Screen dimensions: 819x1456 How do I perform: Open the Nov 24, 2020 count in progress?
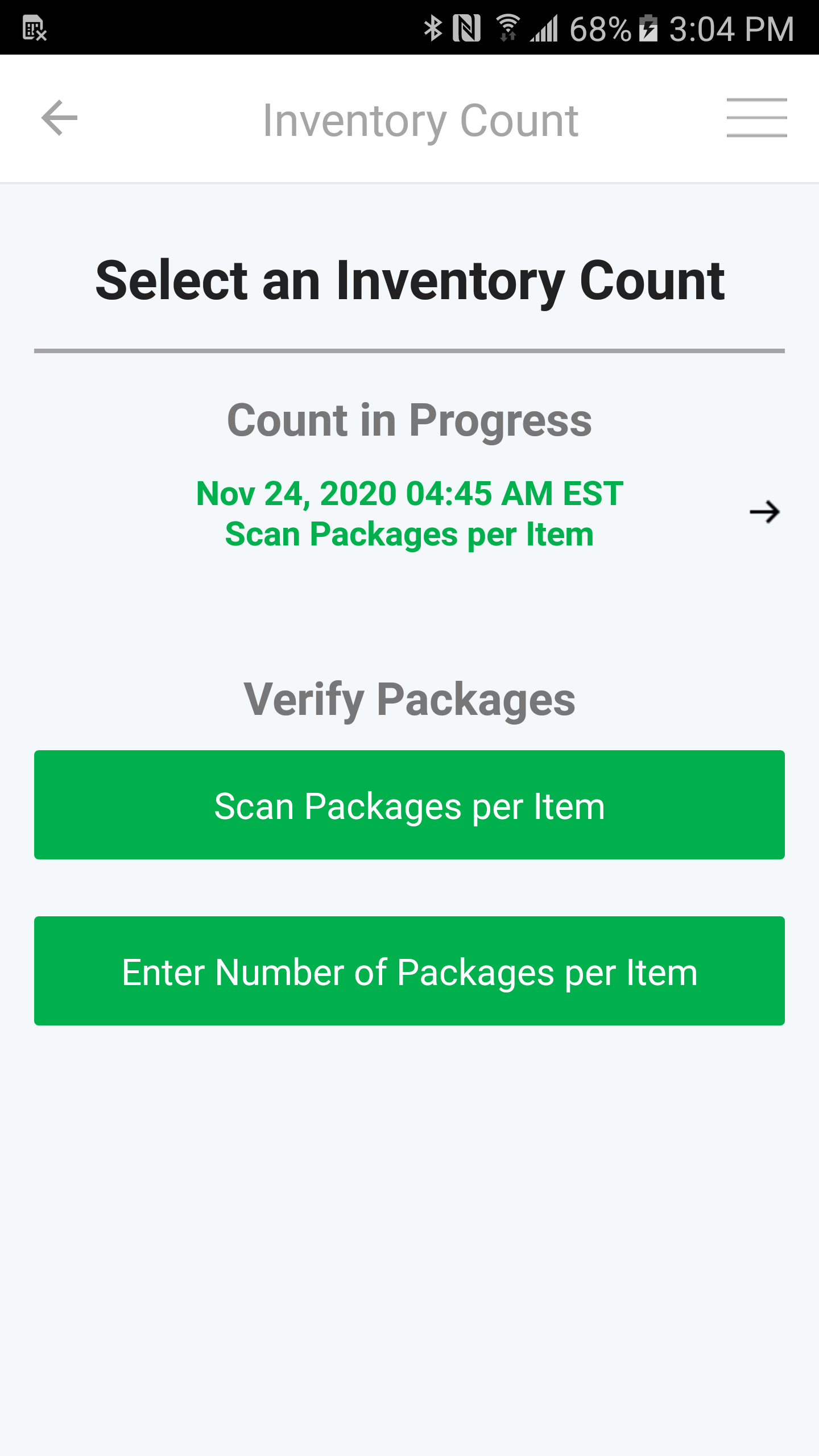(x=409, y=513)
